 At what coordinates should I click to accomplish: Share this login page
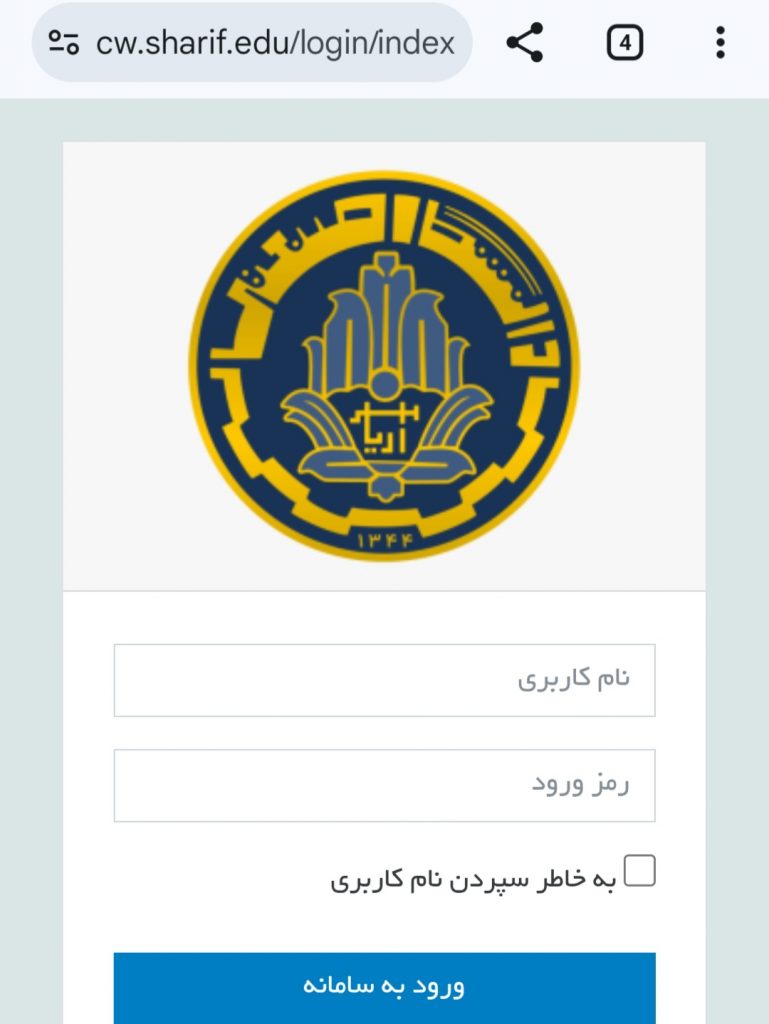[x=525, y=43]
